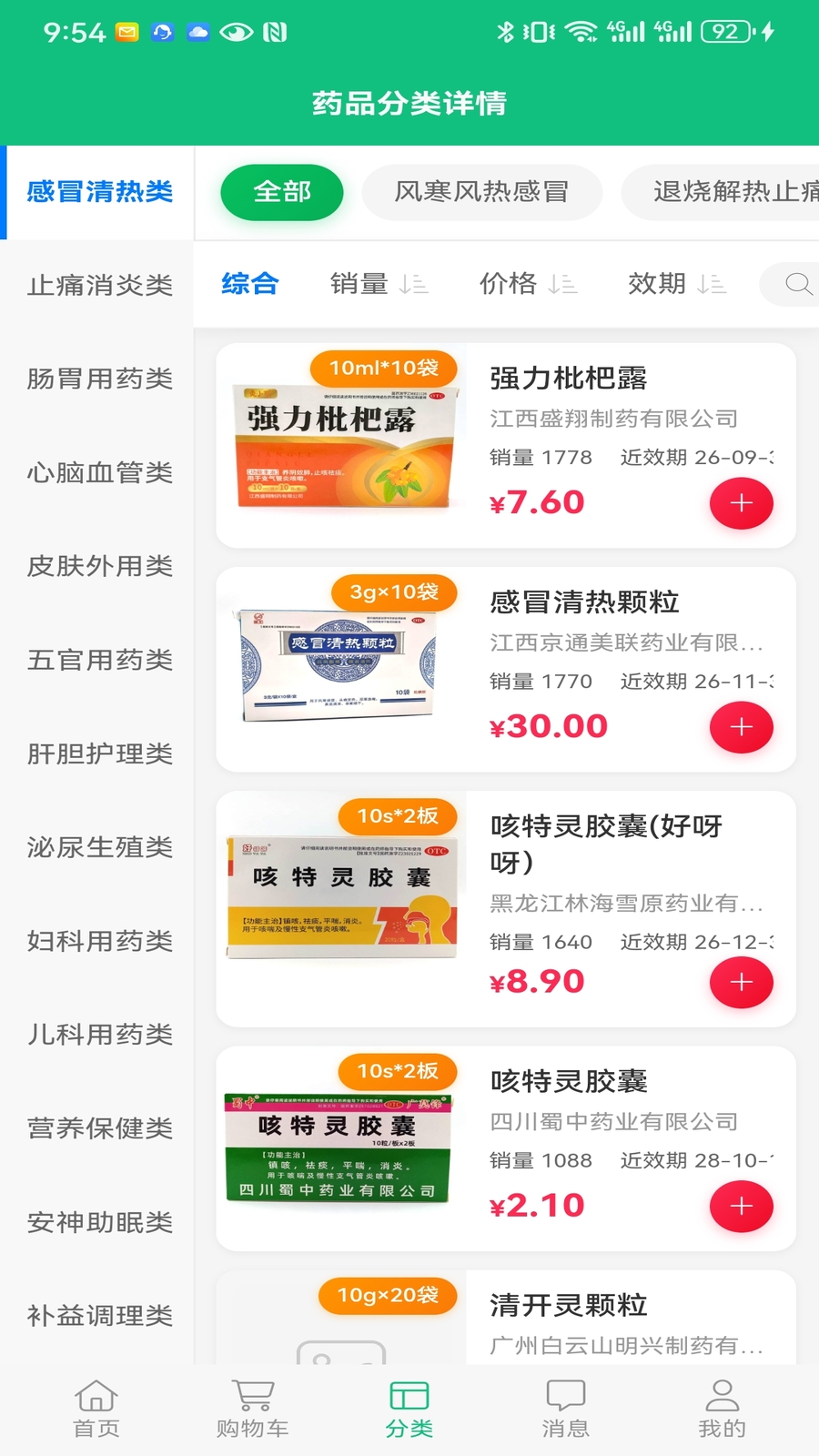Switch to the 消息 tab
The width and height of the screenshot is (819, 1456).
pos(565,1408)
